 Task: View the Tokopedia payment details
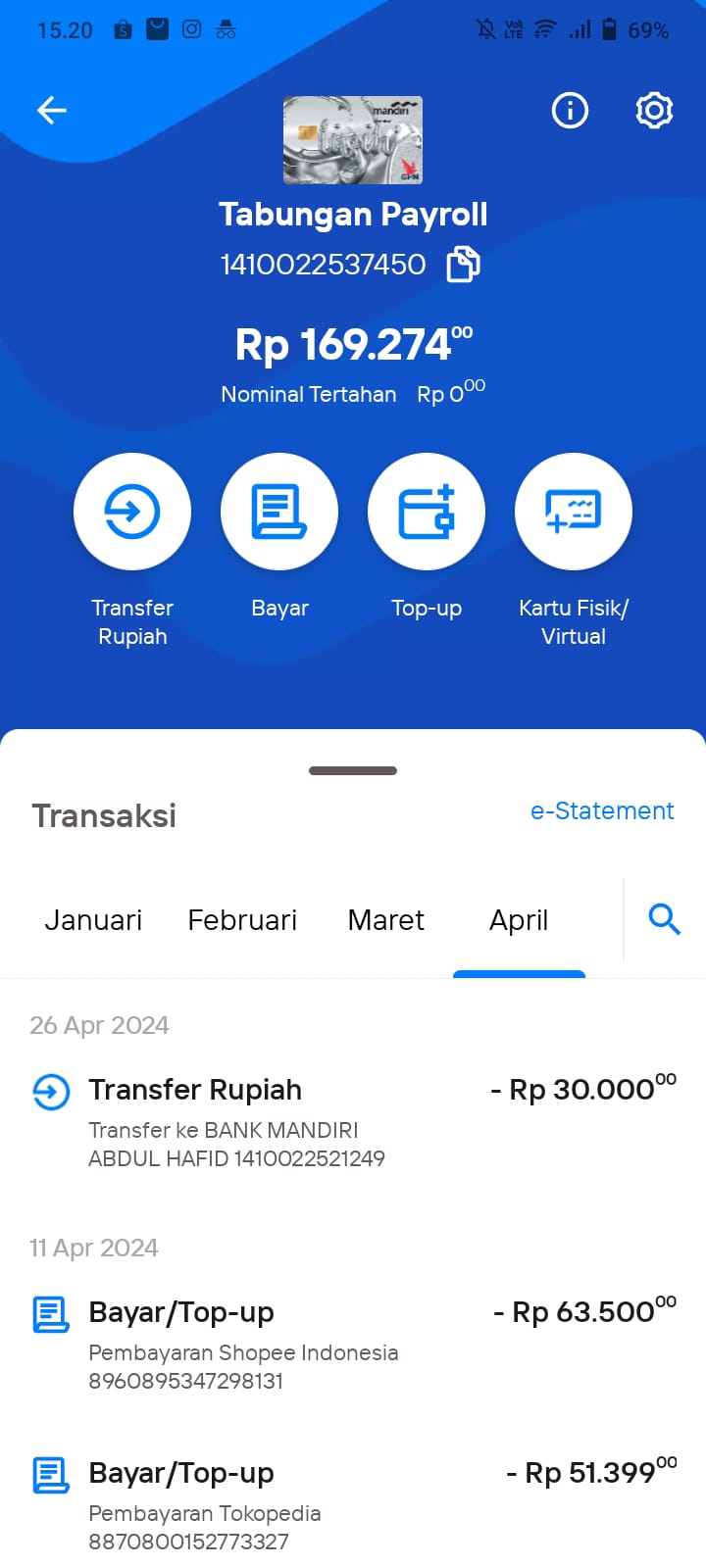pos(353,1505)
